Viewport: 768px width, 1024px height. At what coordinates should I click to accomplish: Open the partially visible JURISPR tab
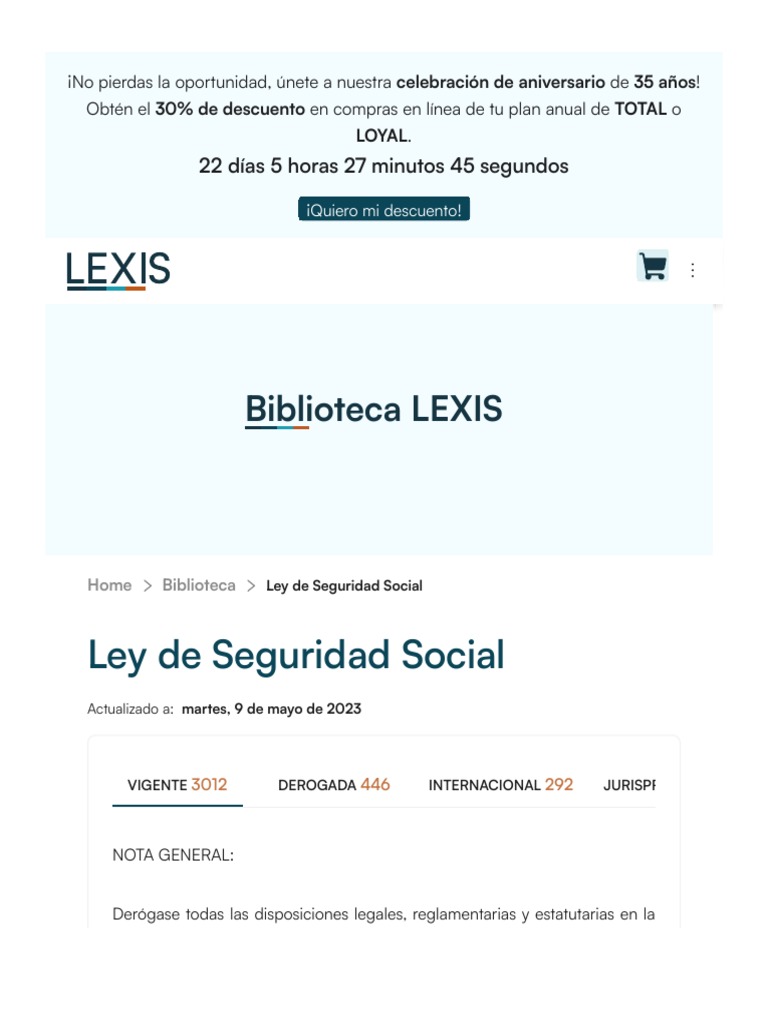[629, 784]
